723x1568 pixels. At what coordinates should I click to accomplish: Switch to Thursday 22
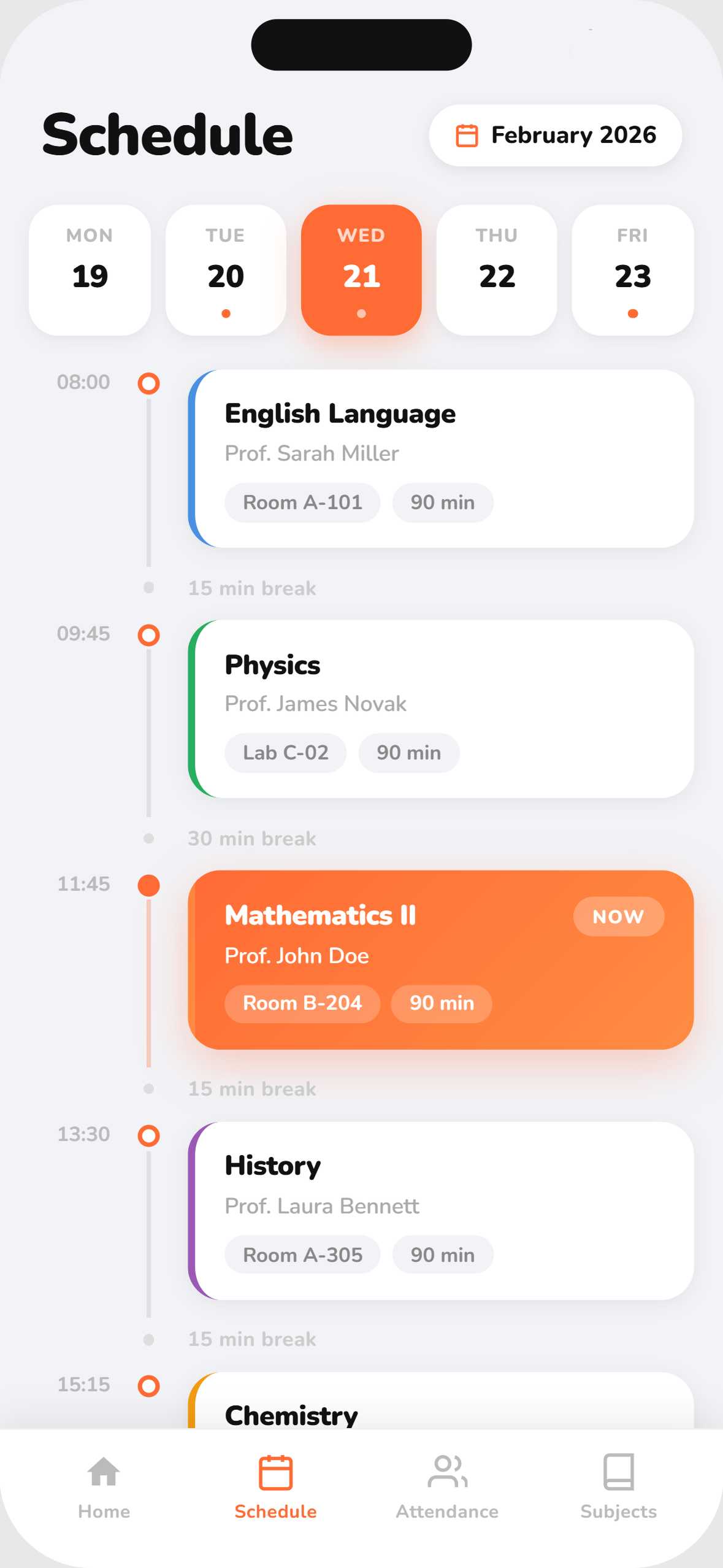496,270
